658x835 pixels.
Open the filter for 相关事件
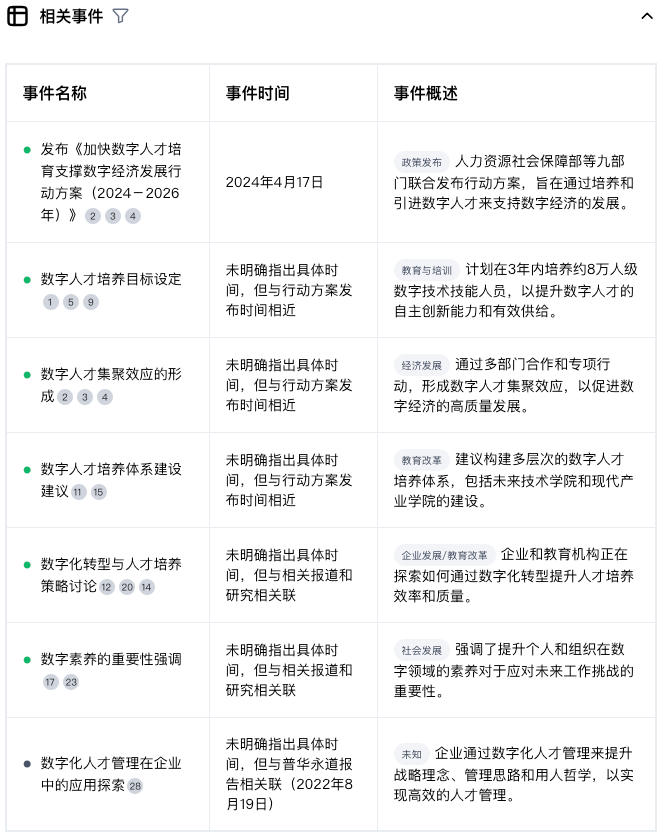tap(121, 16)
